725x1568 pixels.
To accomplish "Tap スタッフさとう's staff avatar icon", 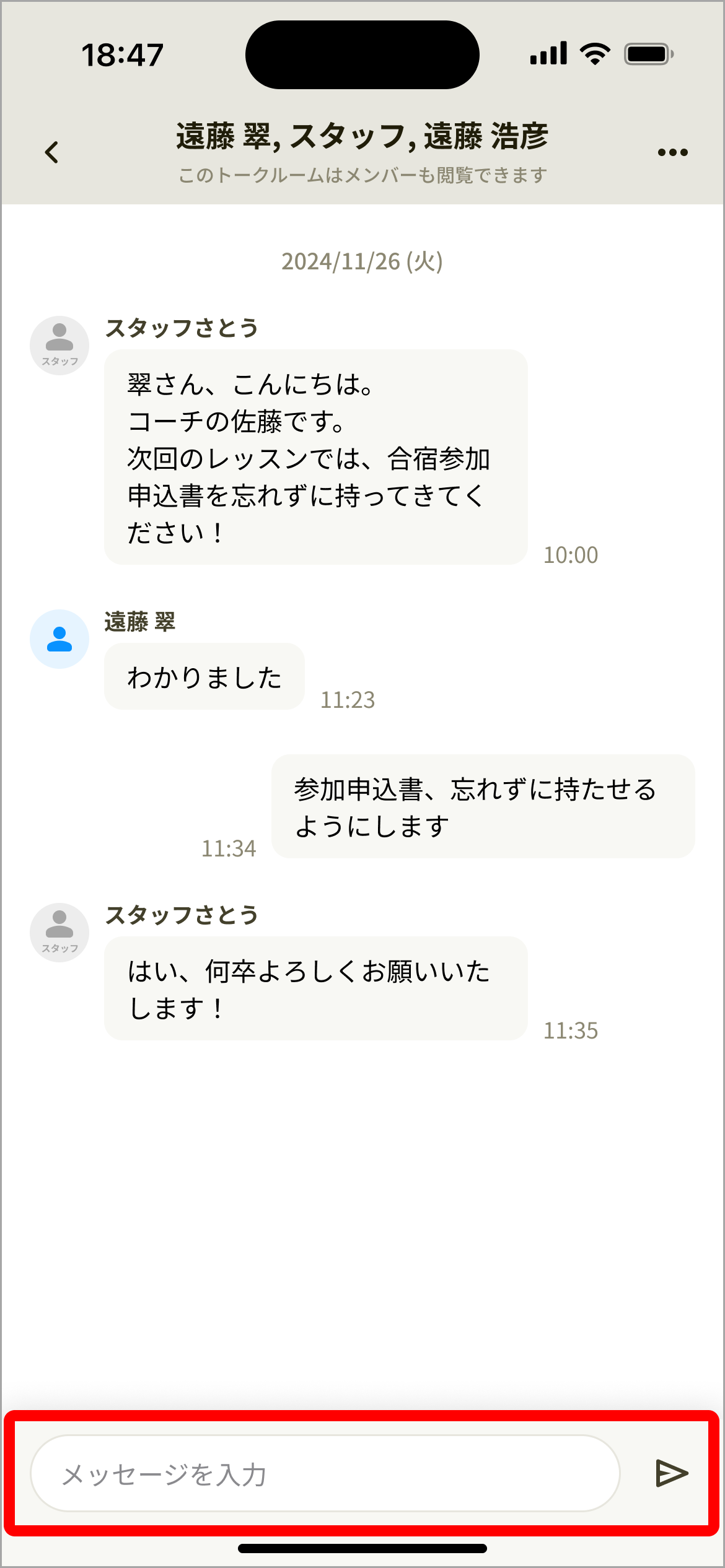I will click(x=59, y=345).
